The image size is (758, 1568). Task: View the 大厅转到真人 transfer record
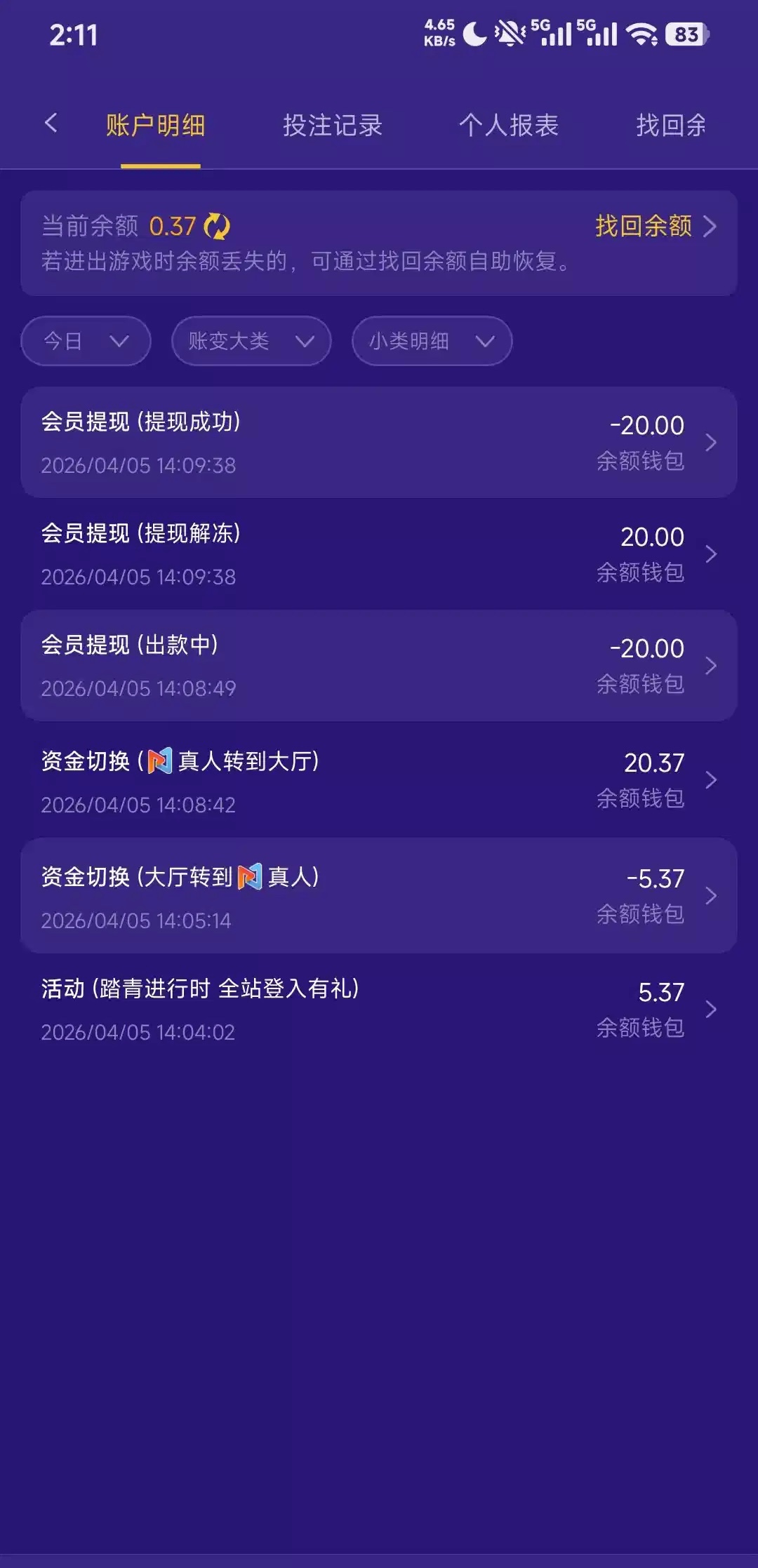coord(379,896)
